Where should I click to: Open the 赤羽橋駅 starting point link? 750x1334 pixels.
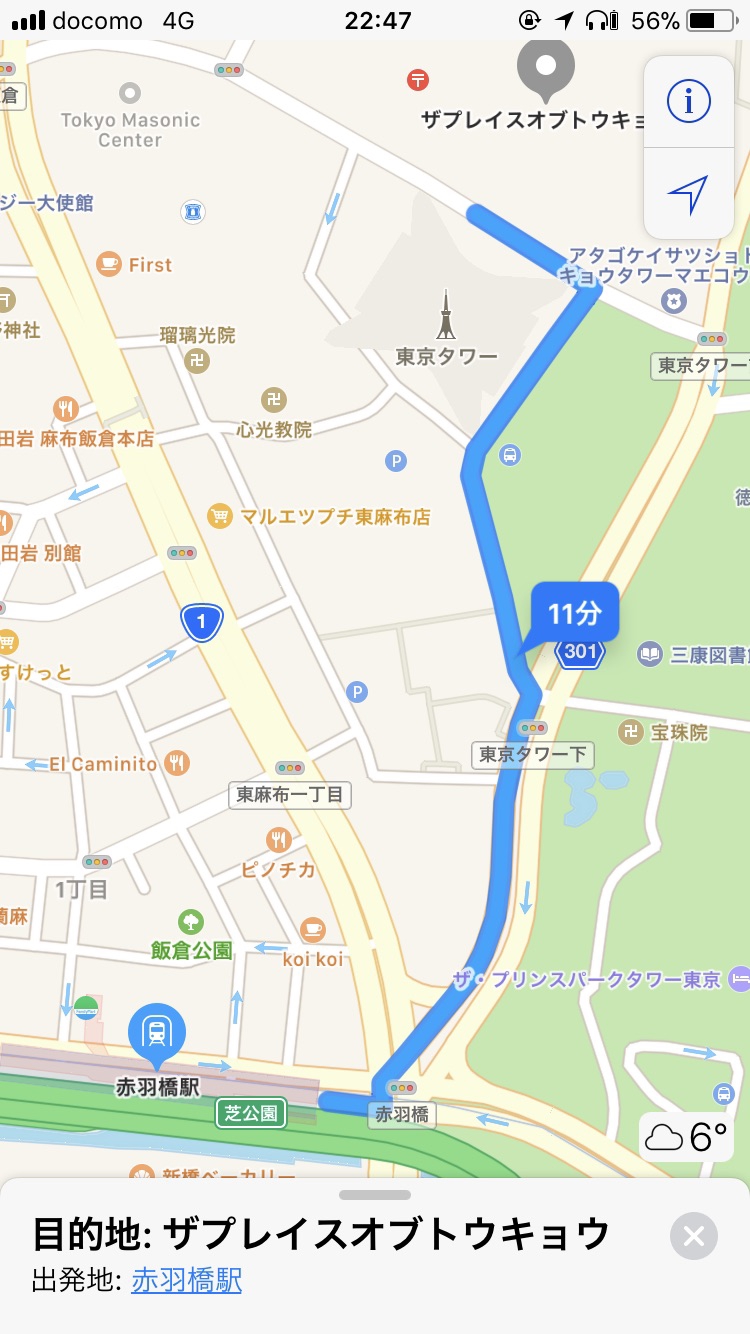186,1280
